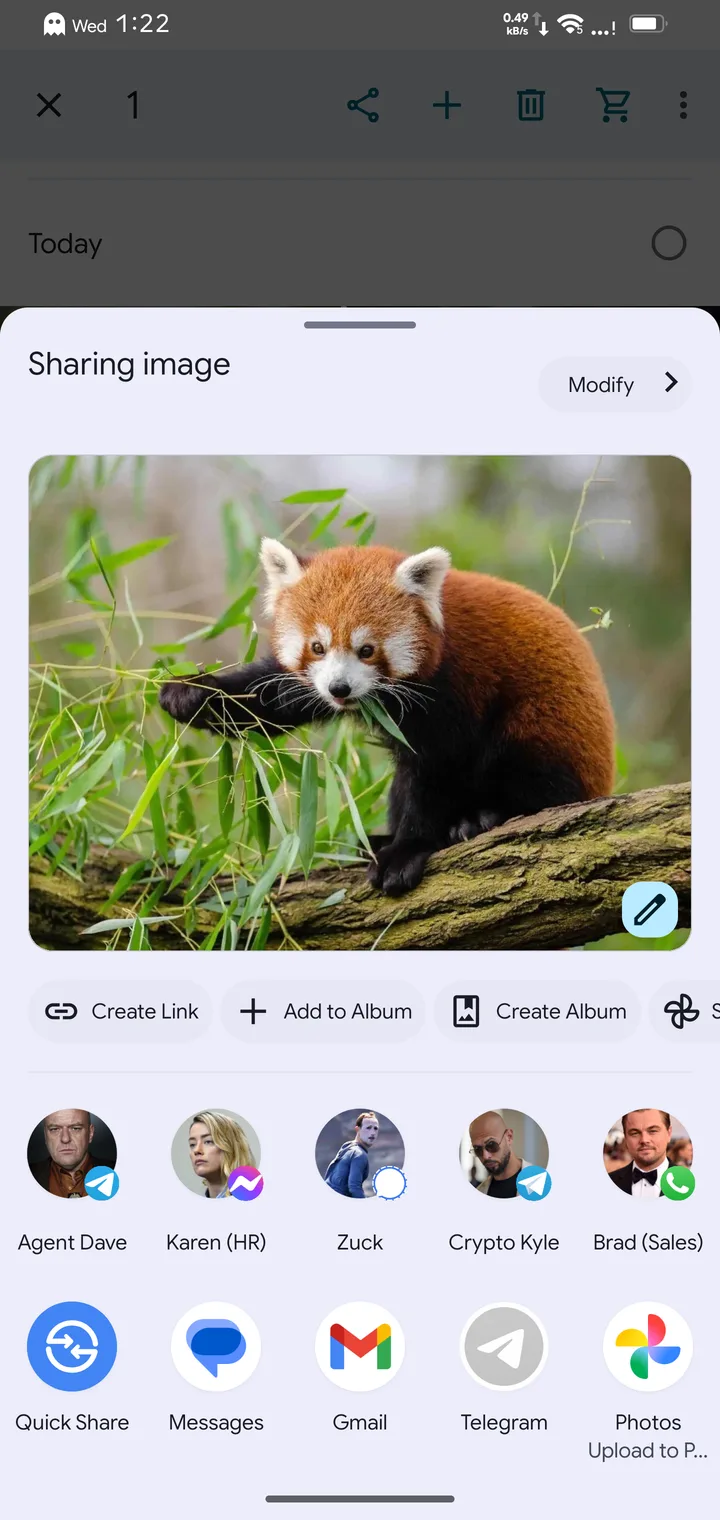Tap the Modify button
This screenshot has height=1520, width=720.
coord(615,384)
